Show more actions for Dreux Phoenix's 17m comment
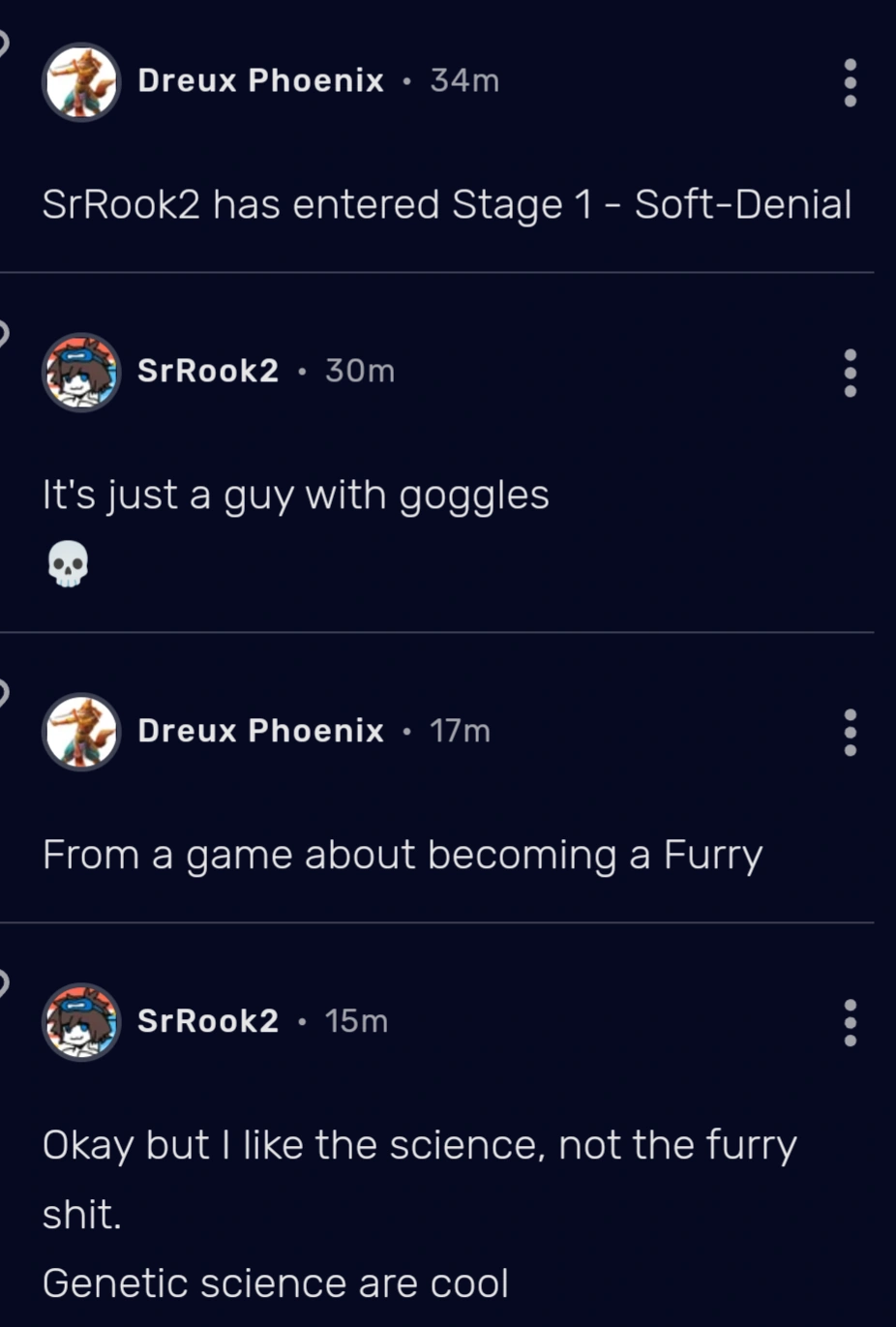Image resolution: width=896 pixels, height=1327 pixels. point(850,732)
